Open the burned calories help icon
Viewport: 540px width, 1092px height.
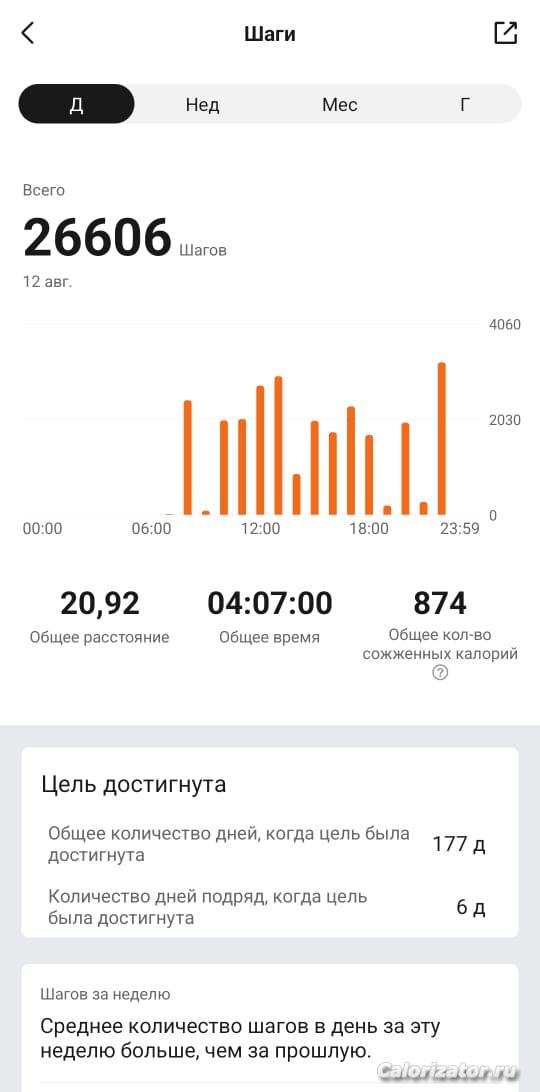coord(440,673)
